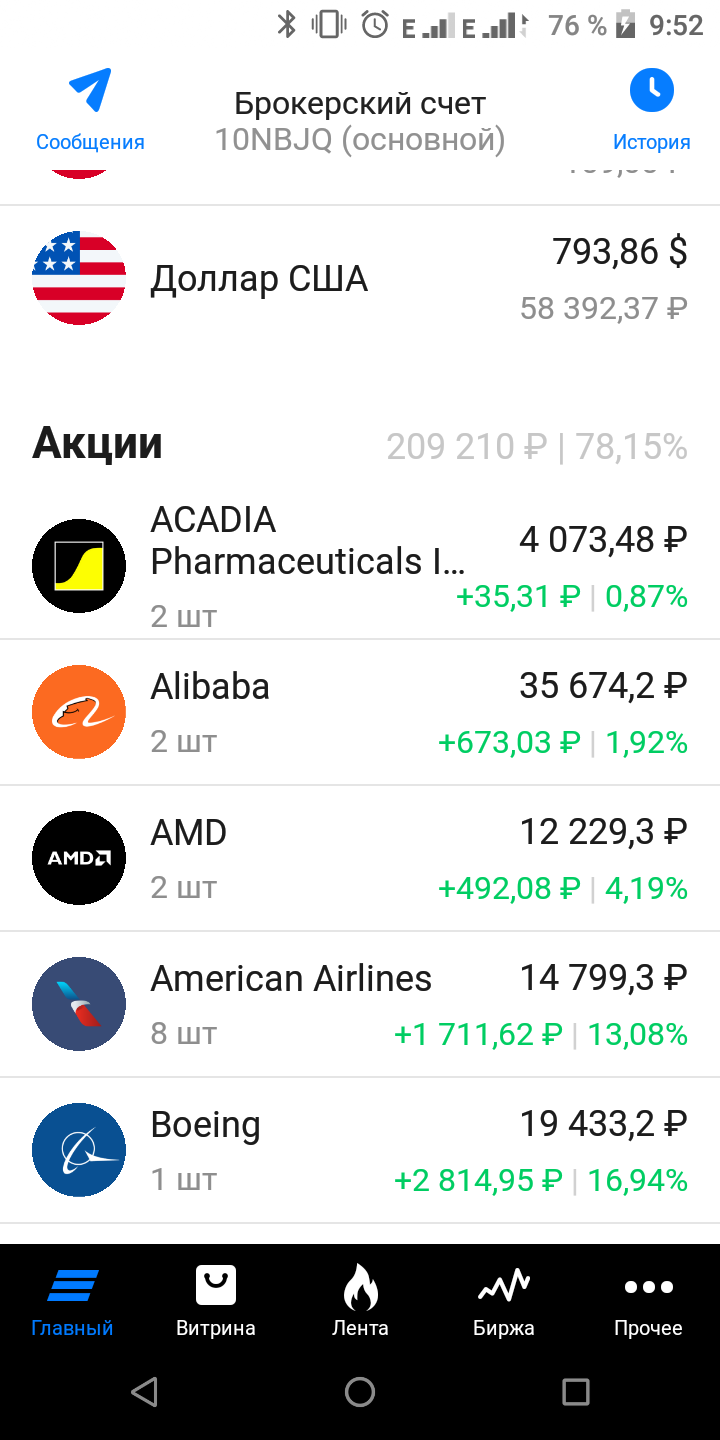Open the ACADIA Pharmaceuticals position
This screenshot has width=720, height=1440.
click(x=360, y=566)
